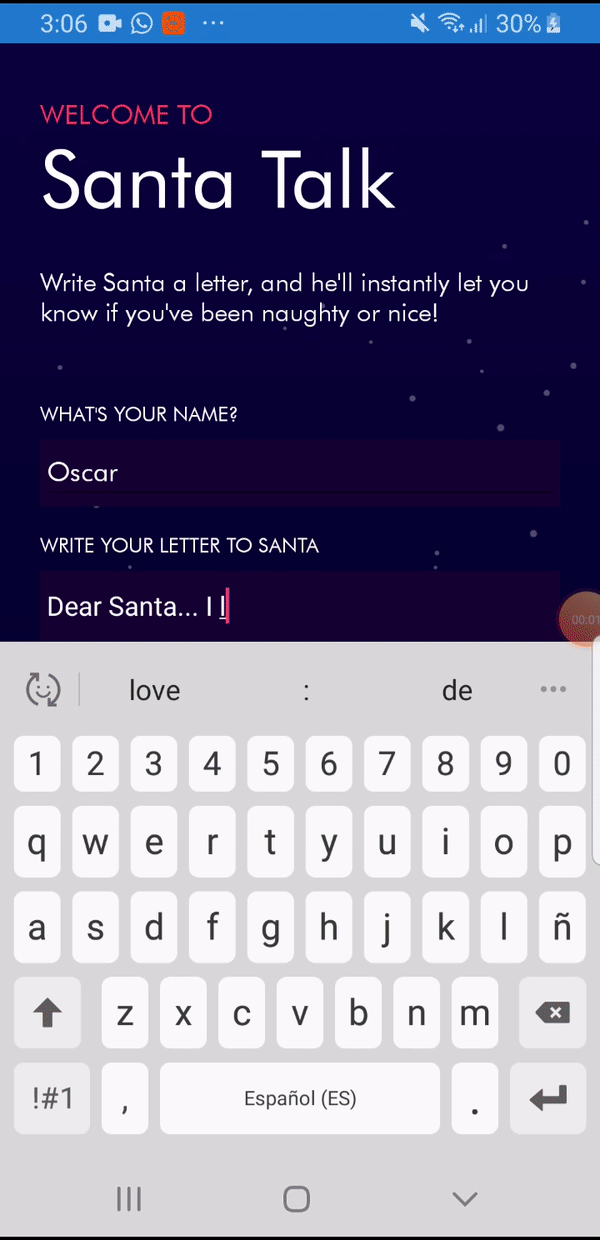
Task: Choose the 'love' keyboard suggestion
Action: coord(154,690)
